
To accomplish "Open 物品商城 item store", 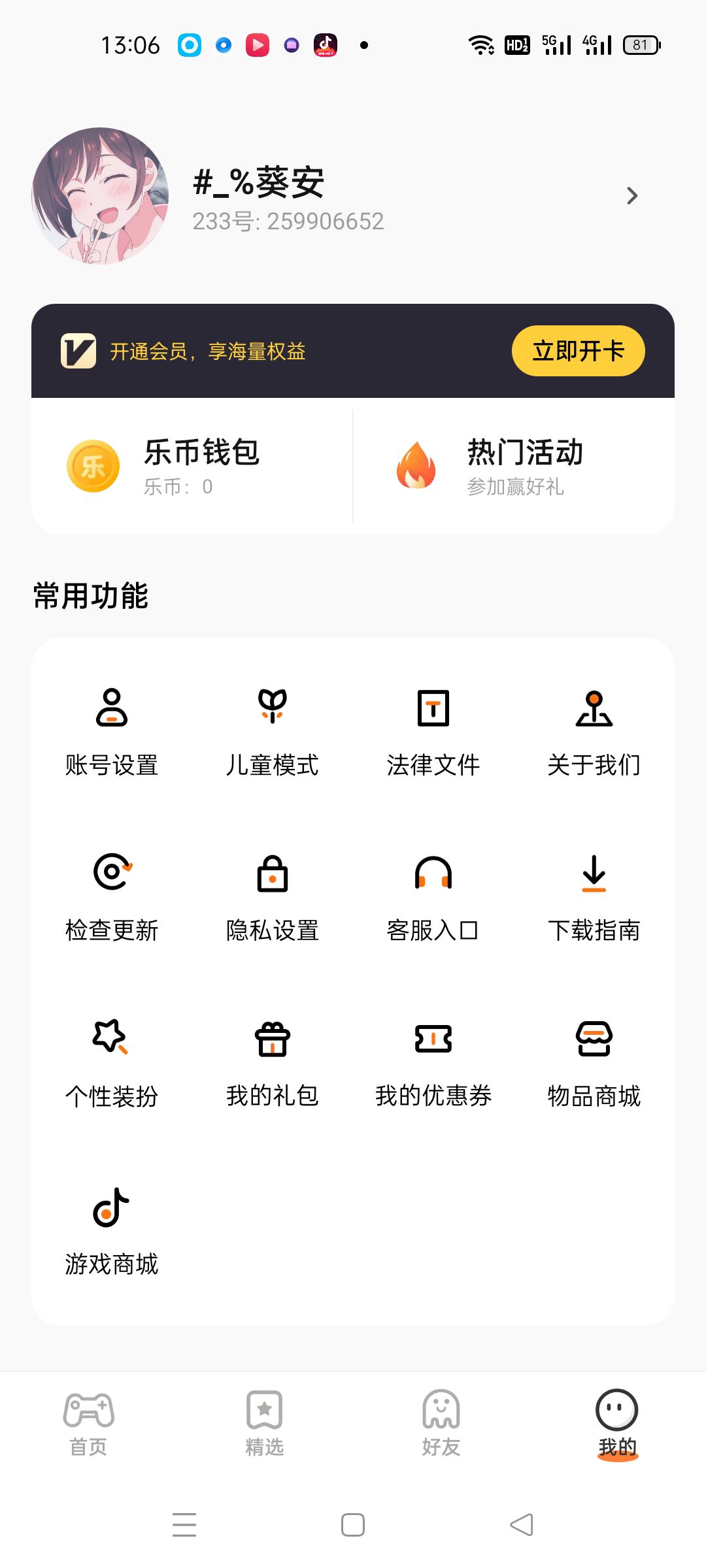I will tap(594, 1063).
